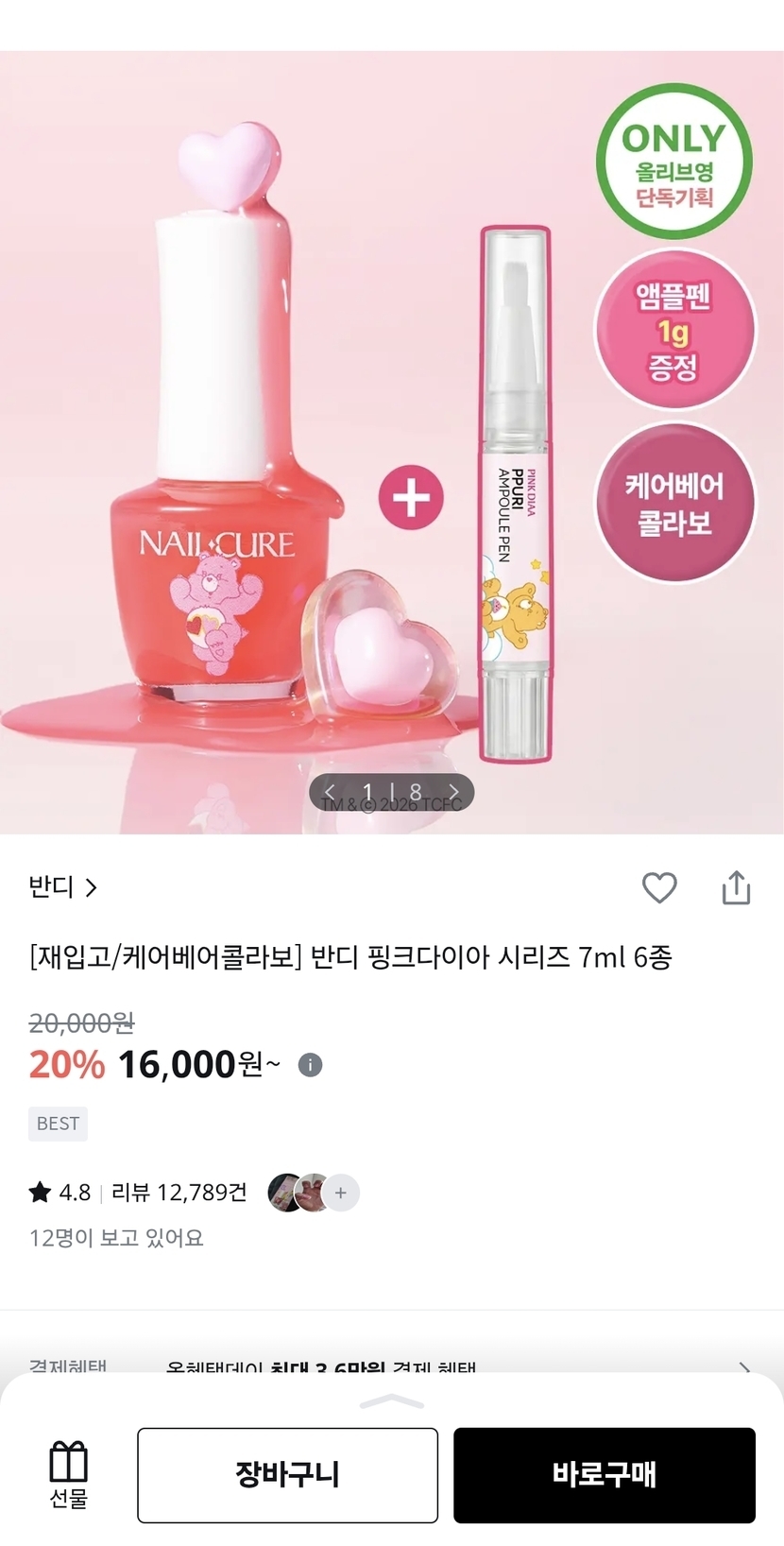Open reviews 12,789건

click(x=179, y=1193)
